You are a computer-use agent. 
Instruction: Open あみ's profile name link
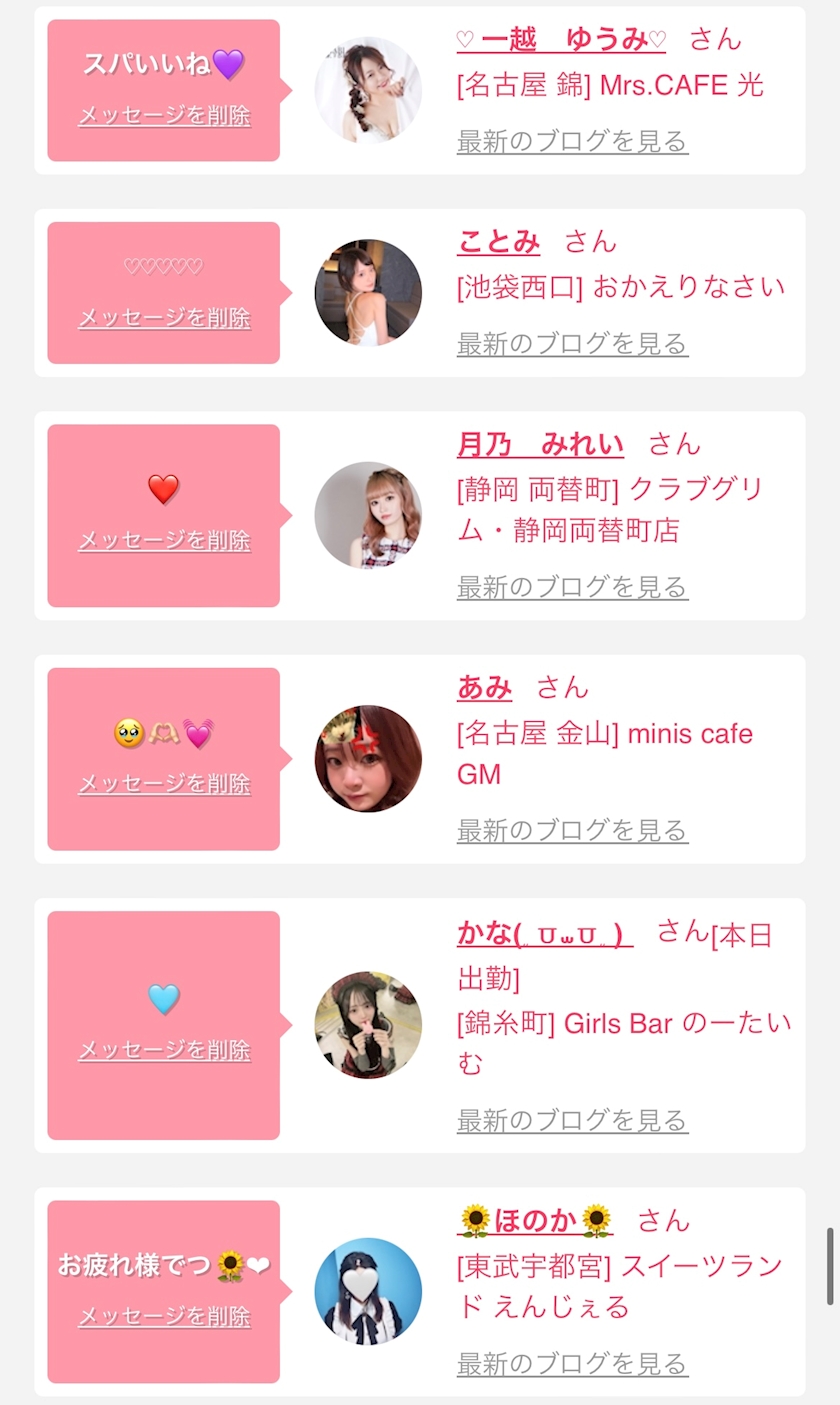[485, 687]
